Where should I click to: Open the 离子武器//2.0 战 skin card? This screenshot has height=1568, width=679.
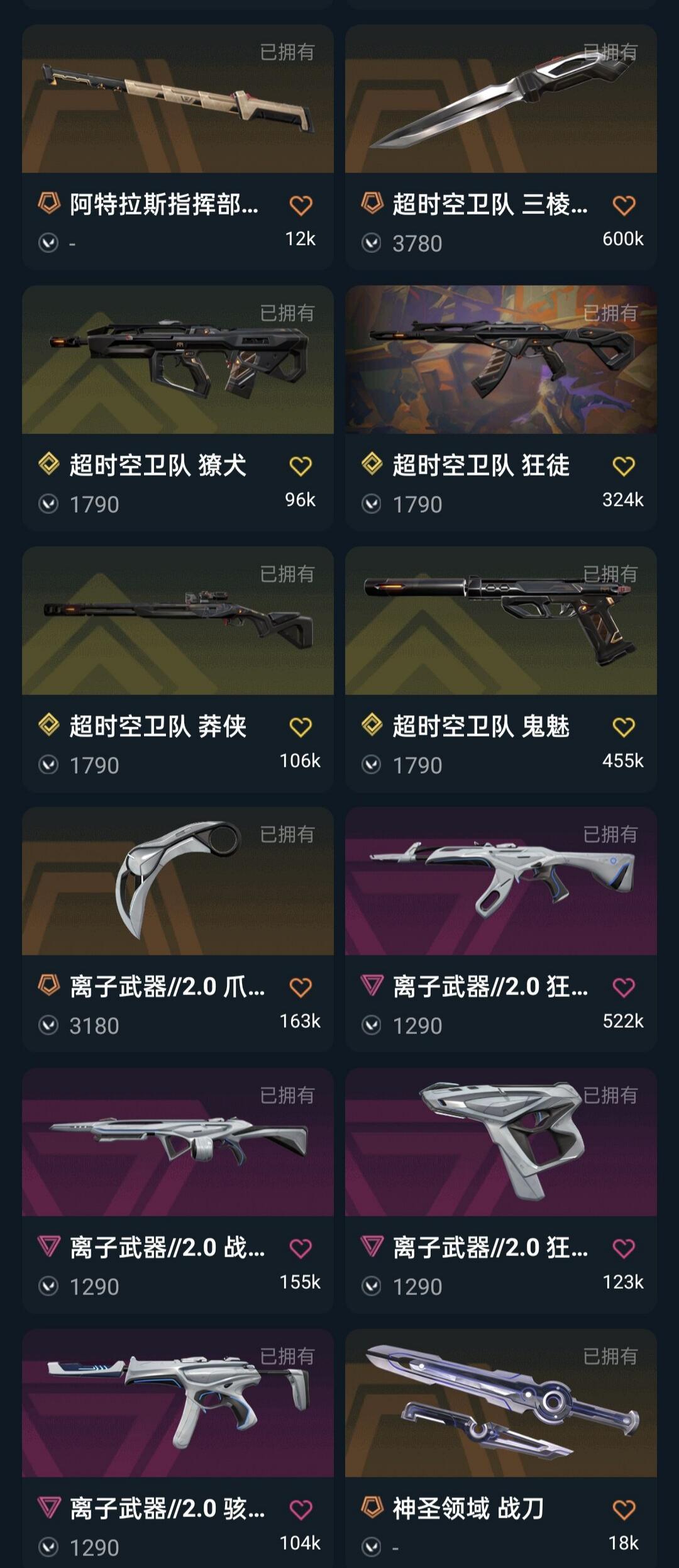pyautogui.click(x=178, y=1191)
